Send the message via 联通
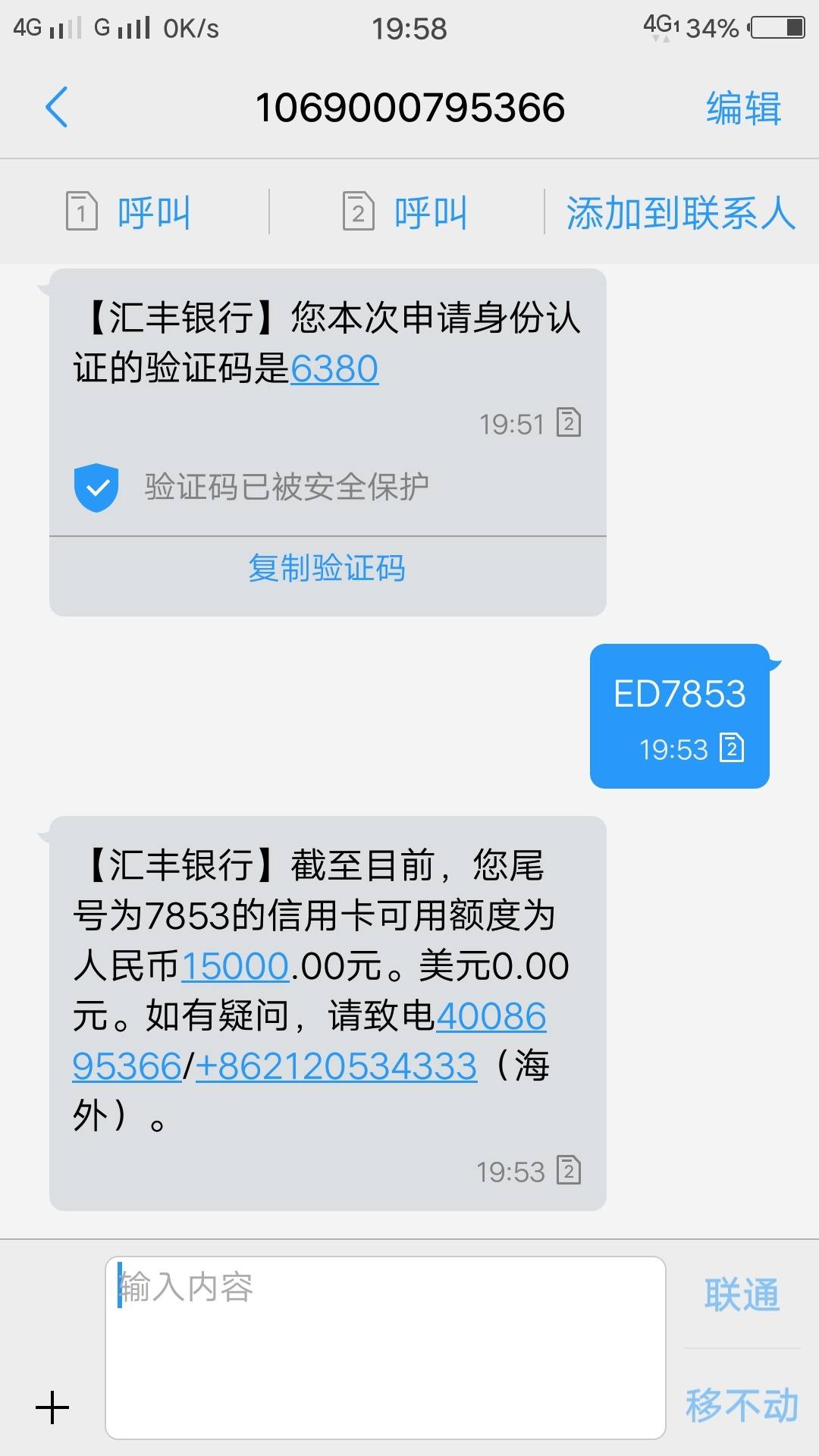The height and width of the screenshot is (1456, 819). pos(742,1294)
